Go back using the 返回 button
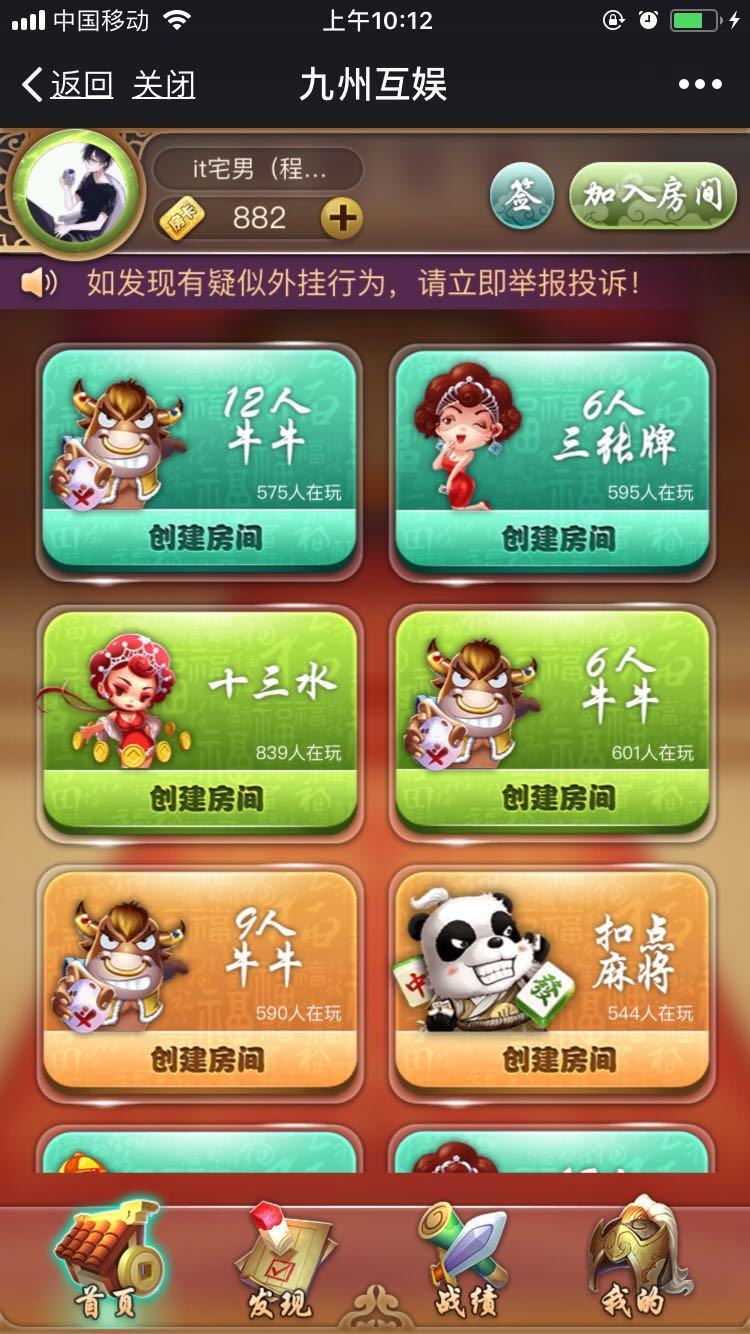Screen dimensions: 750x1334 point(68,85)
